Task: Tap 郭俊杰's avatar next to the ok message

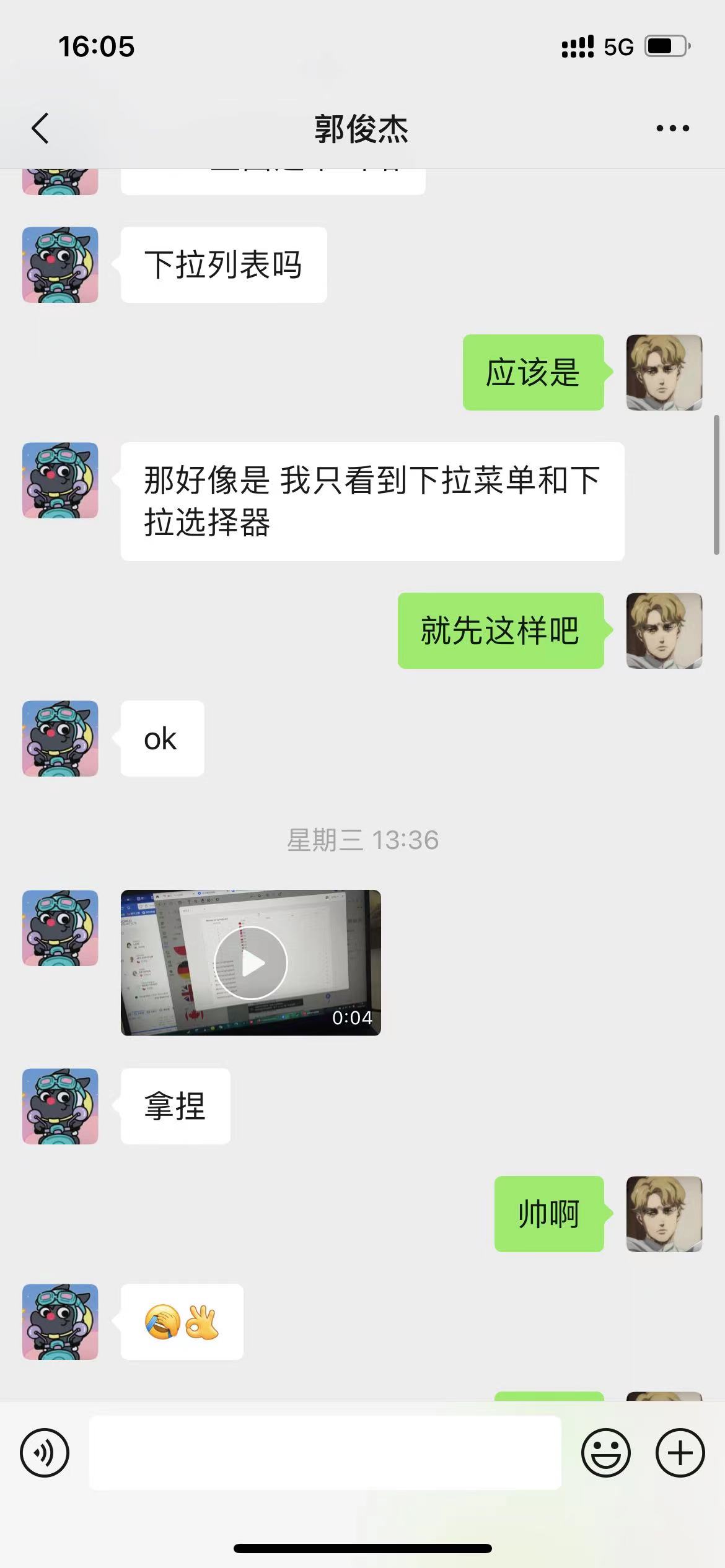Action: coord(59,739)
